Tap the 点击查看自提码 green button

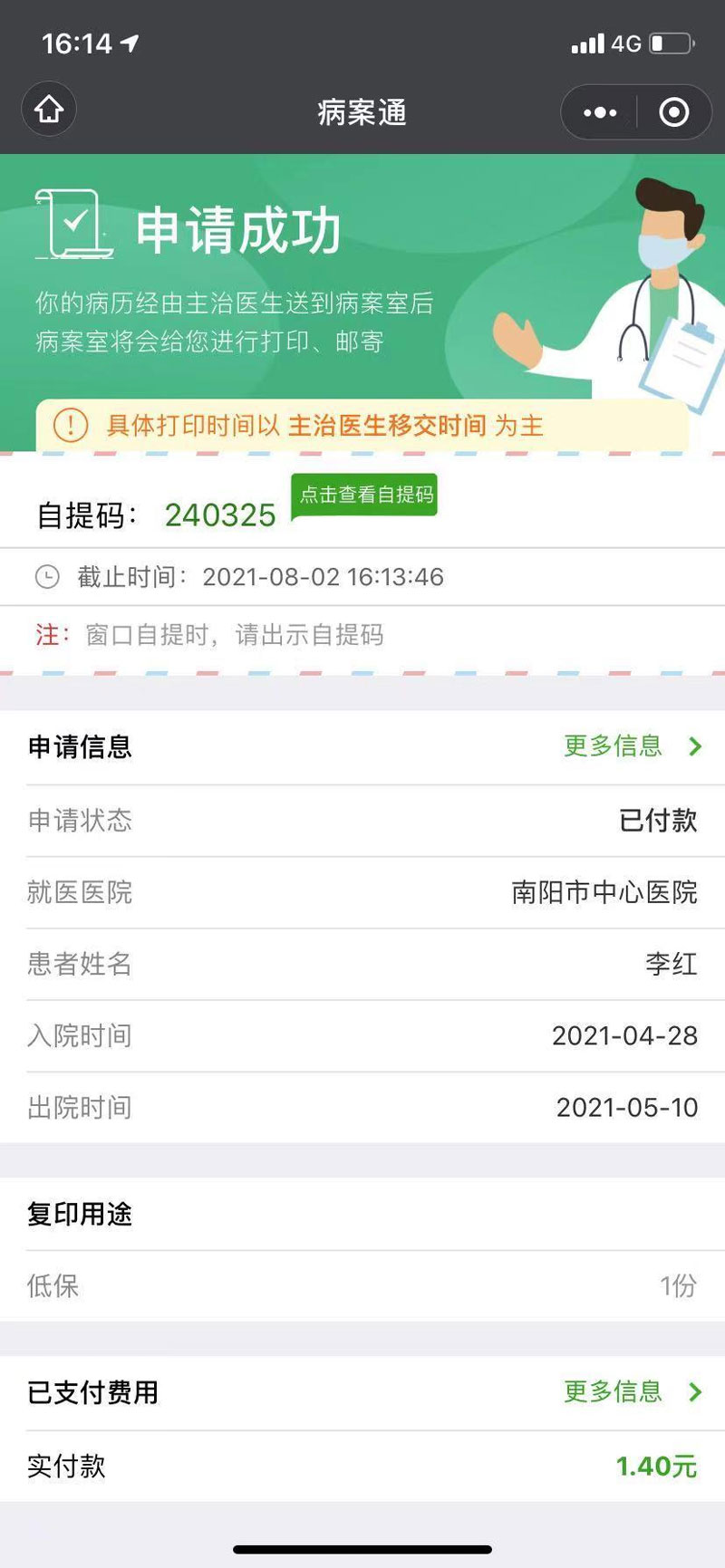click(x=364, y=496)
